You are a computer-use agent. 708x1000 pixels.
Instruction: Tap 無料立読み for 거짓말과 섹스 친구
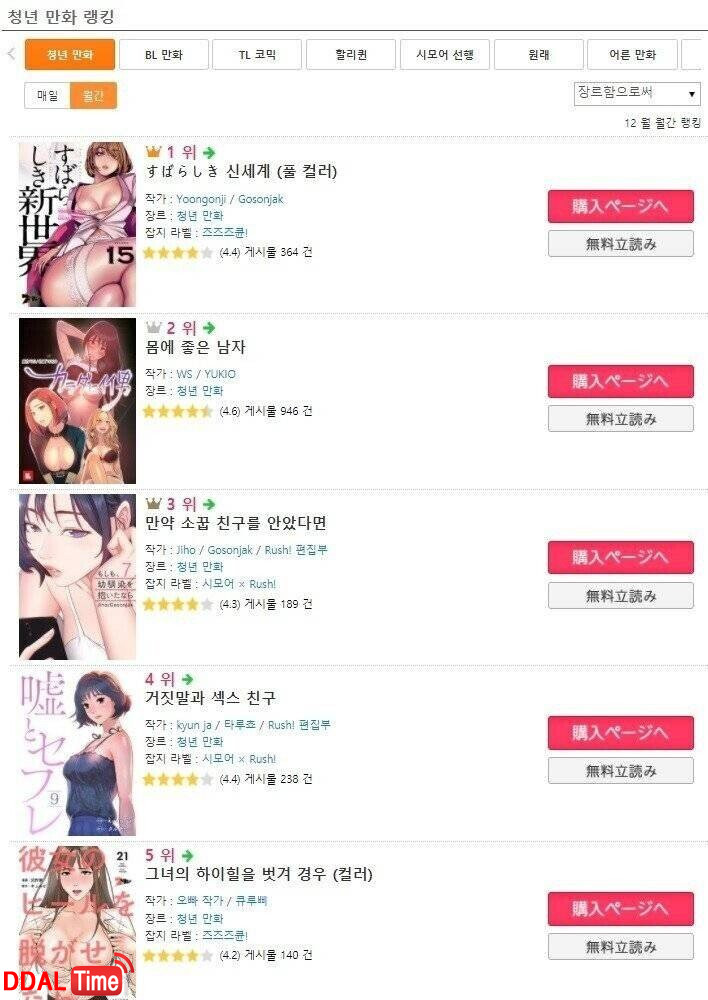(620, 771)
